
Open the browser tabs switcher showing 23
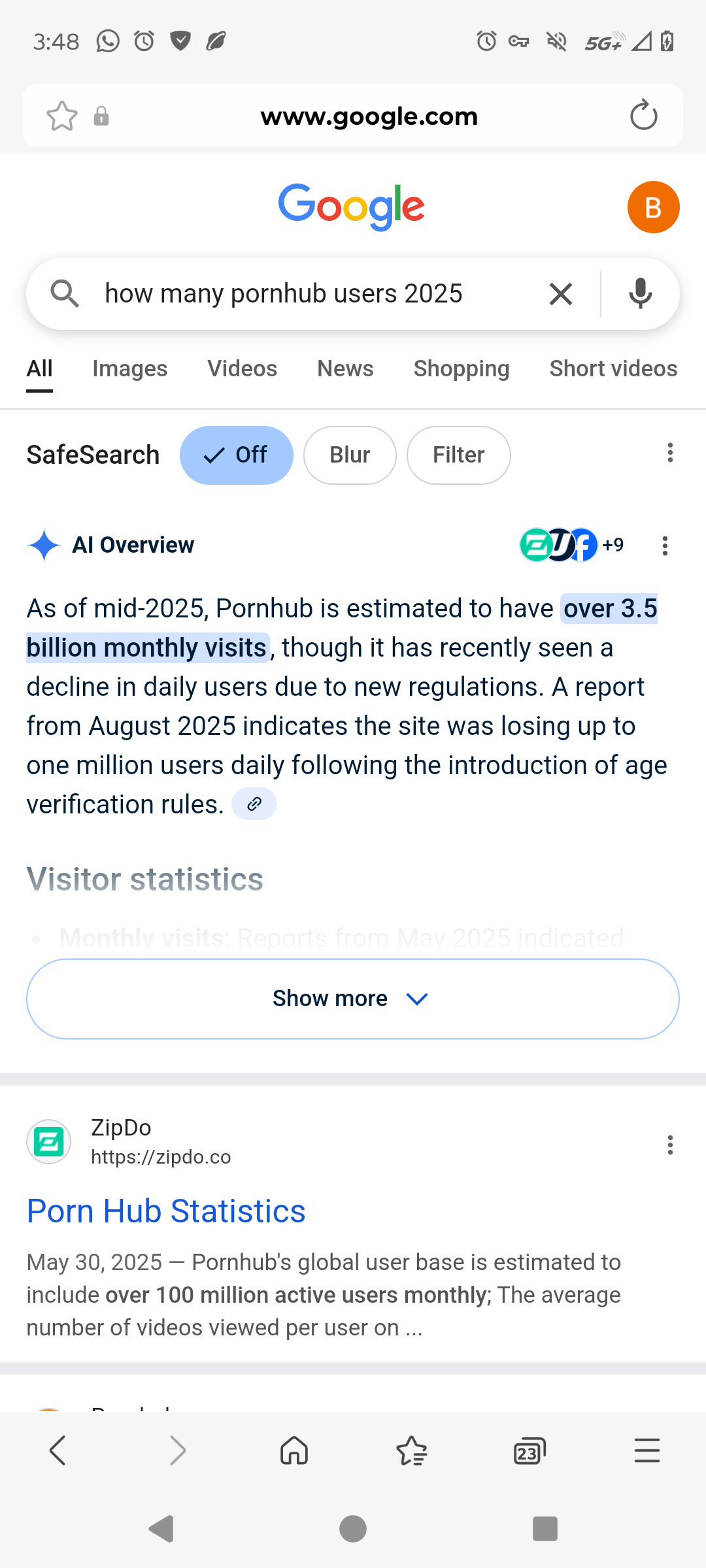pos(529,1451)
